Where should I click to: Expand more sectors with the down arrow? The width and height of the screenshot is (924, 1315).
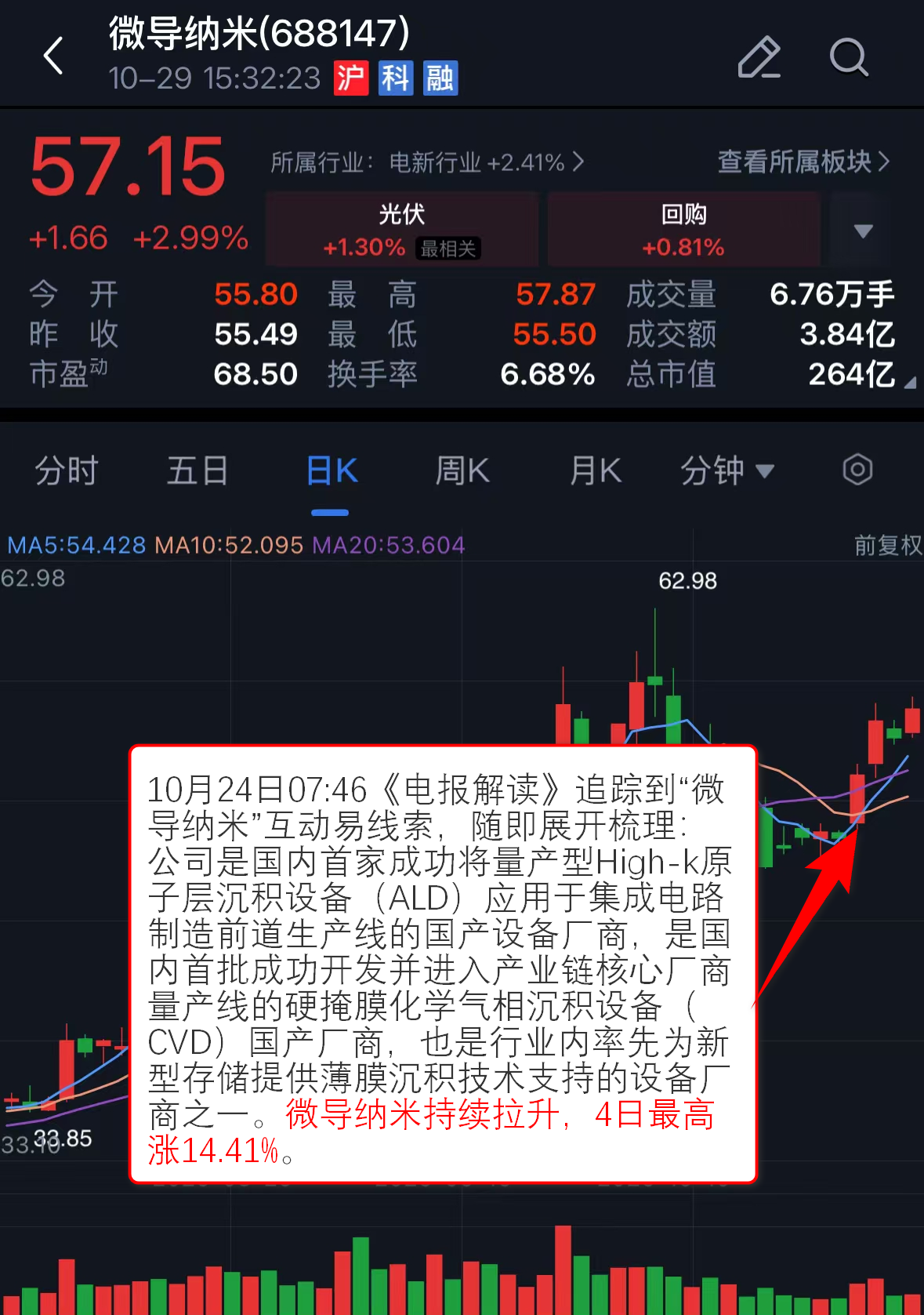[x=863, y=231]
